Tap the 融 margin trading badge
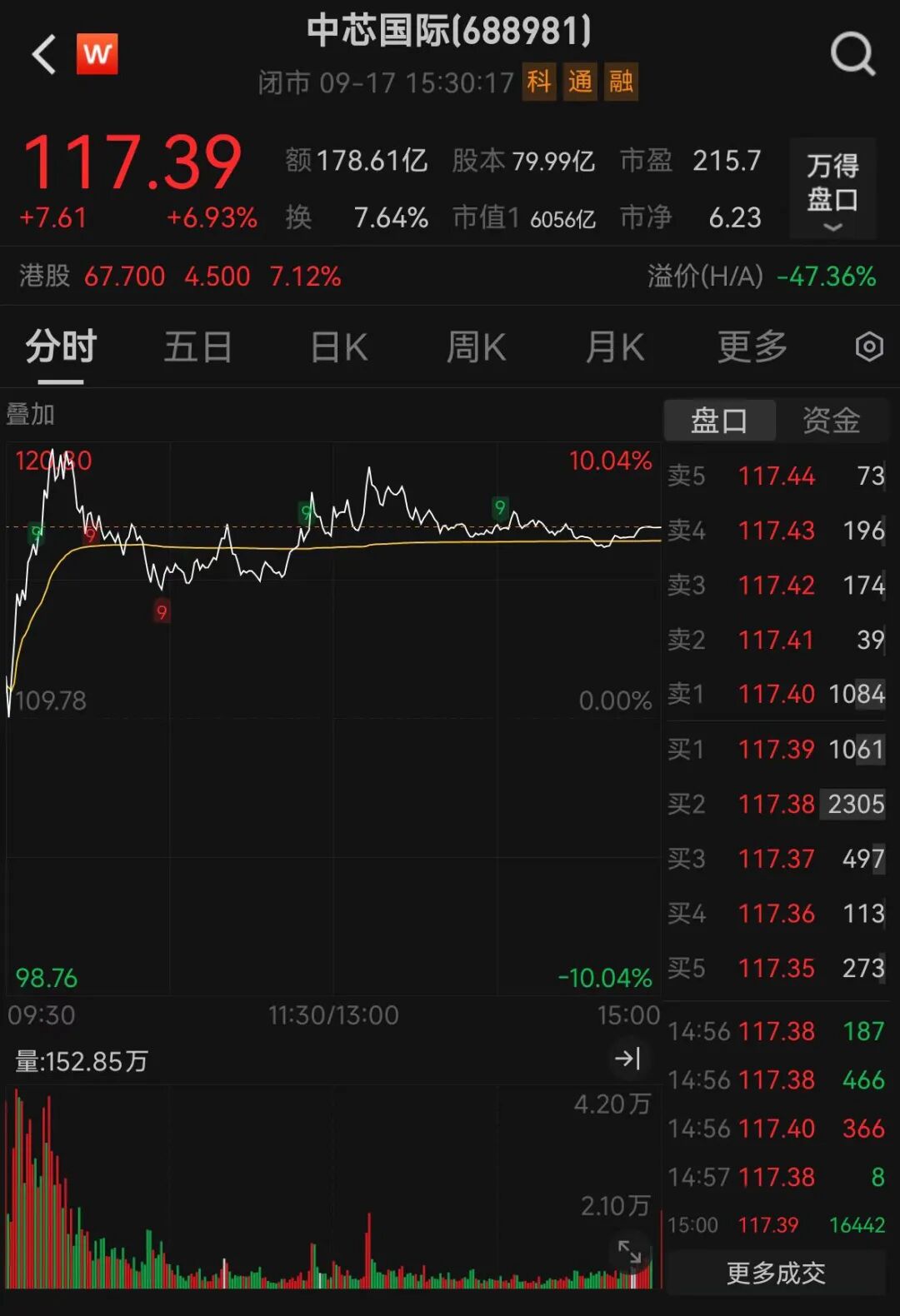 click(x=622, y=83)
